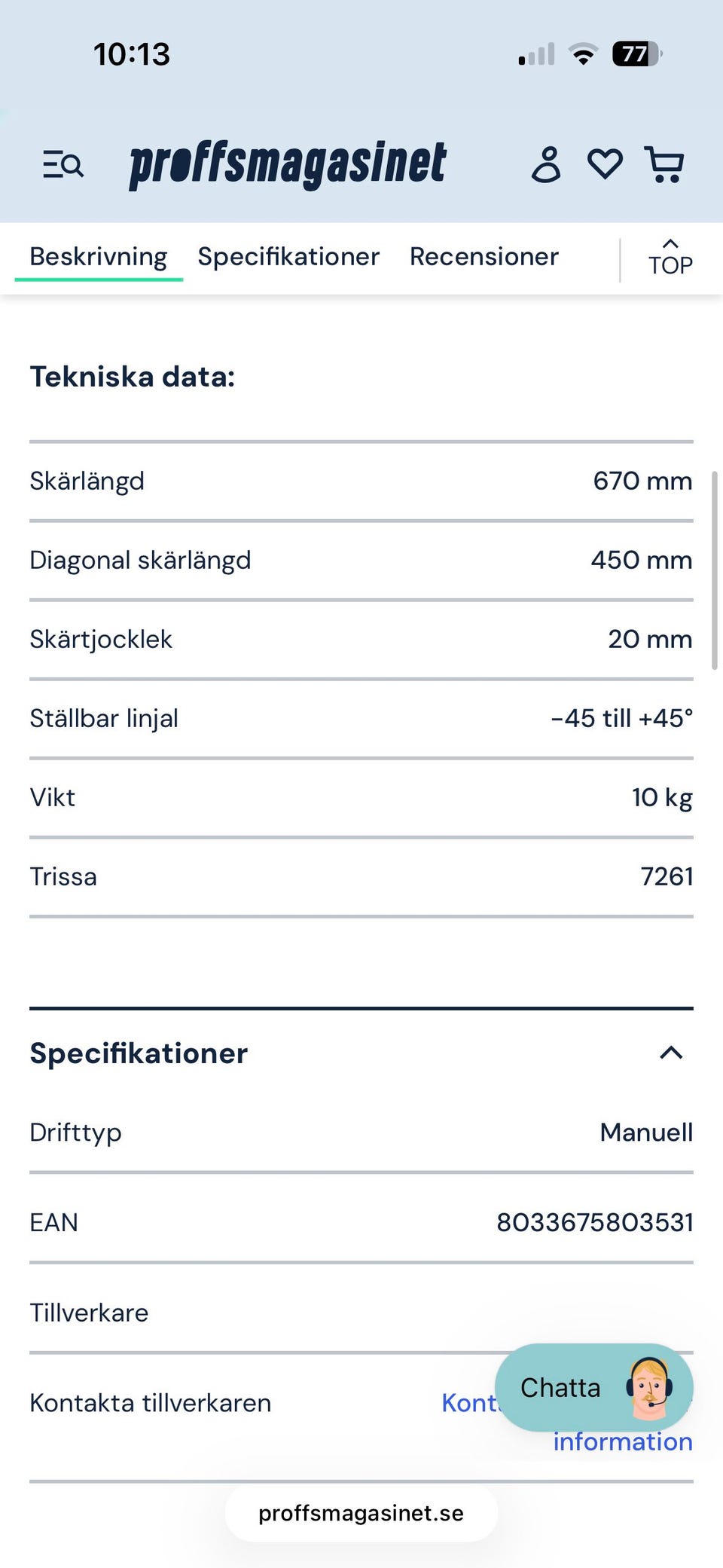Tap the proffsmagasinet logo to go home
723x1568 pixels.
click(x=288, y=164)
